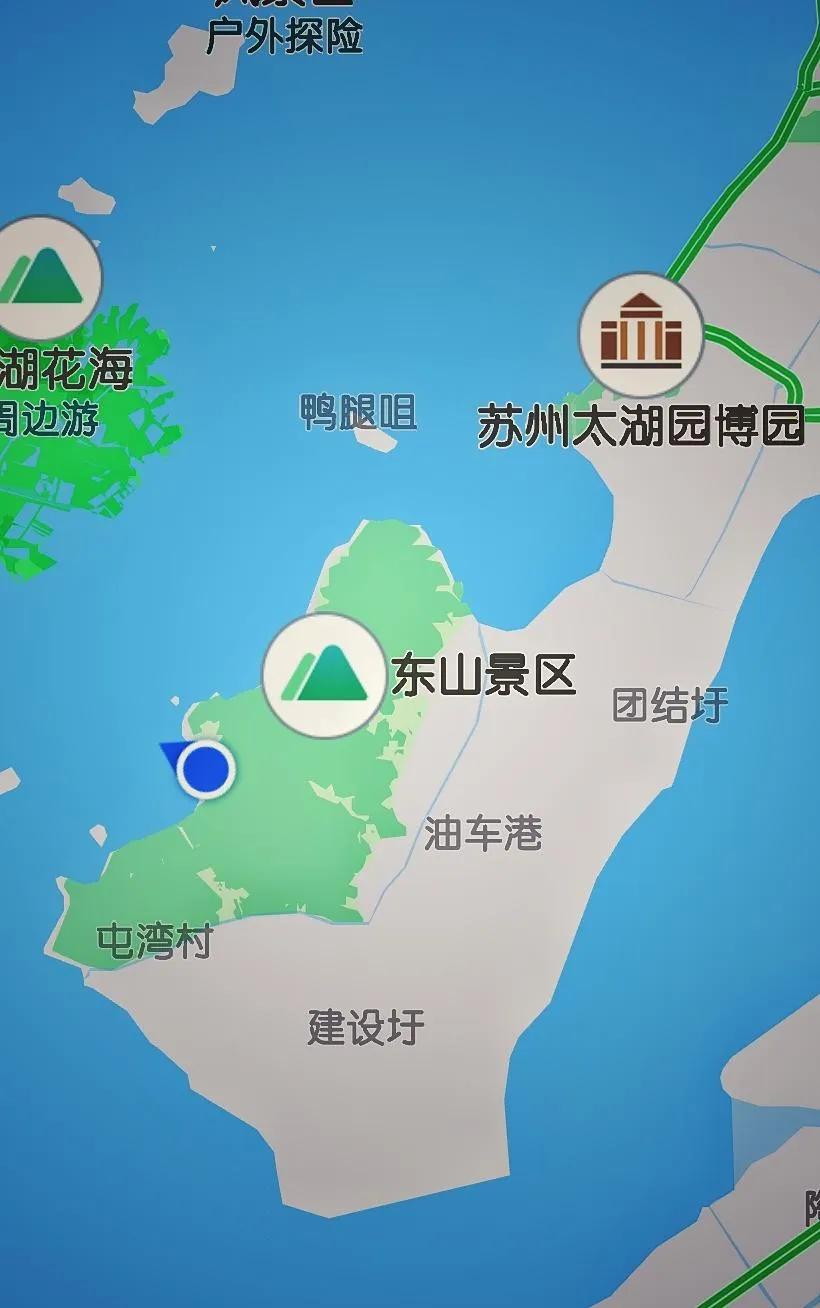Select the 苏州太湖园博园 museum marker
This screenshot has height=1308, width=820.
click(x=641, y=335)
